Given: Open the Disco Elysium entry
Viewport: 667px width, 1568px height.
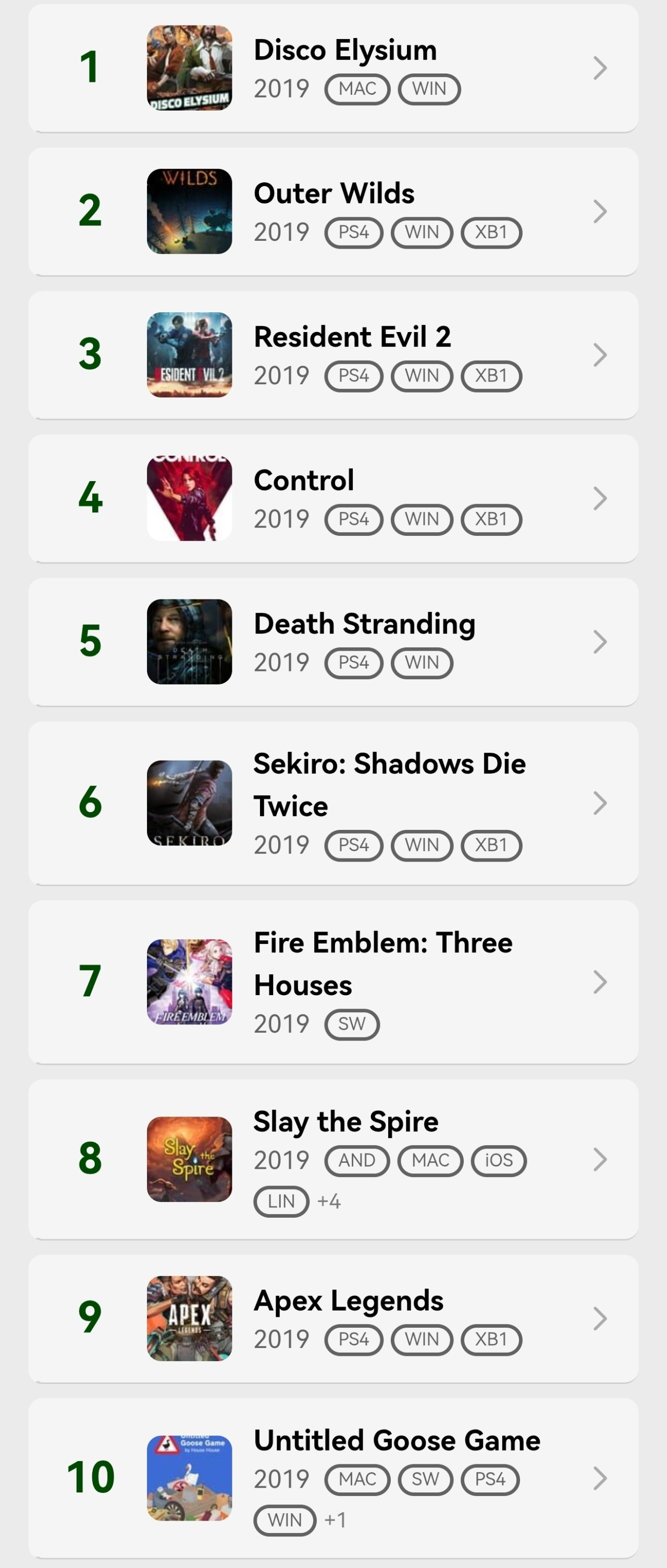Looking at the screenshot, I should click(345, 50).
